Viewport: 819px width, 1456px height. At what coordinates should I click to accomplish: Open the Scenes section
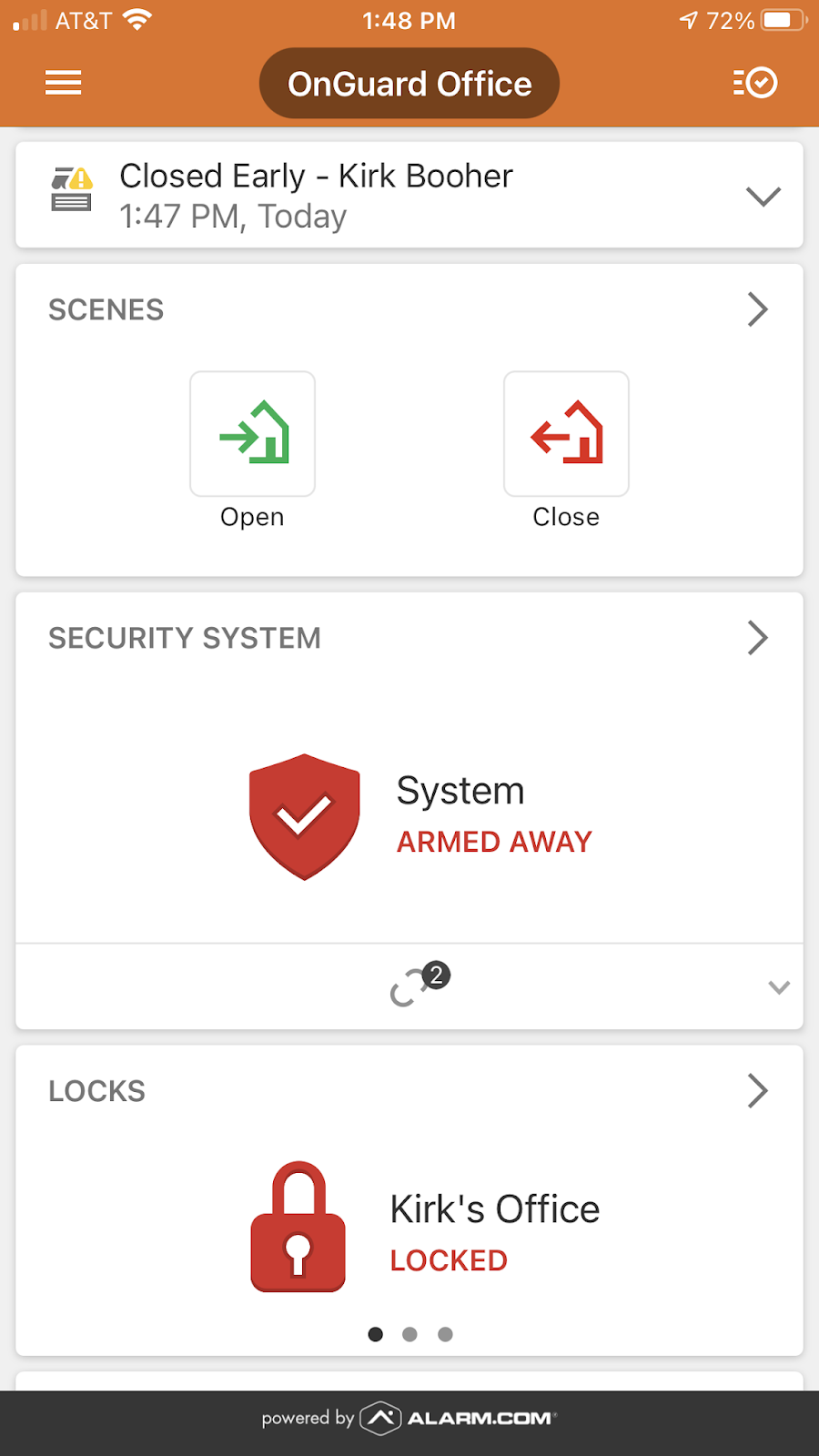[757, 309]
